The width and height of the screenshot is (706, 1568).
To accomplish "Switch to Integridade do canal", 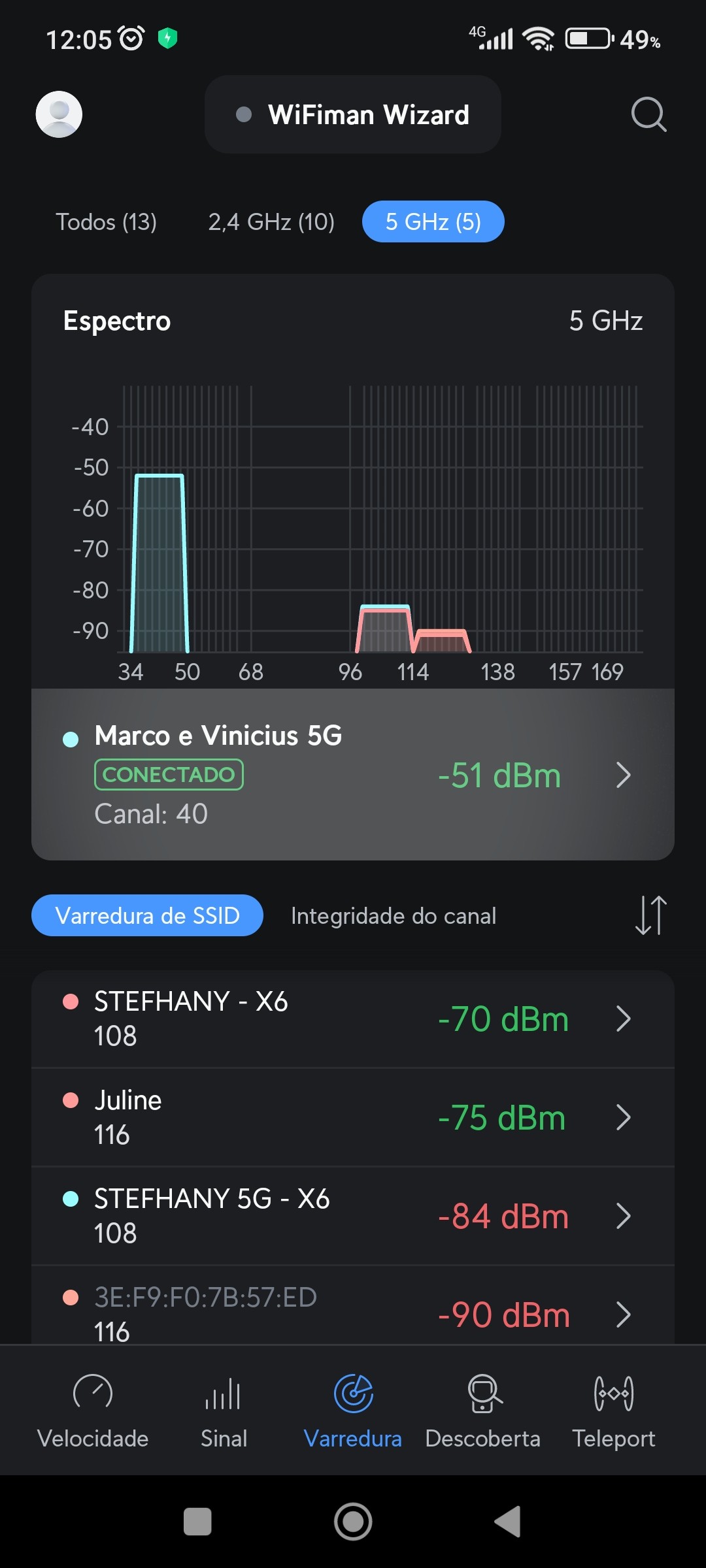I will click(394, 915).
